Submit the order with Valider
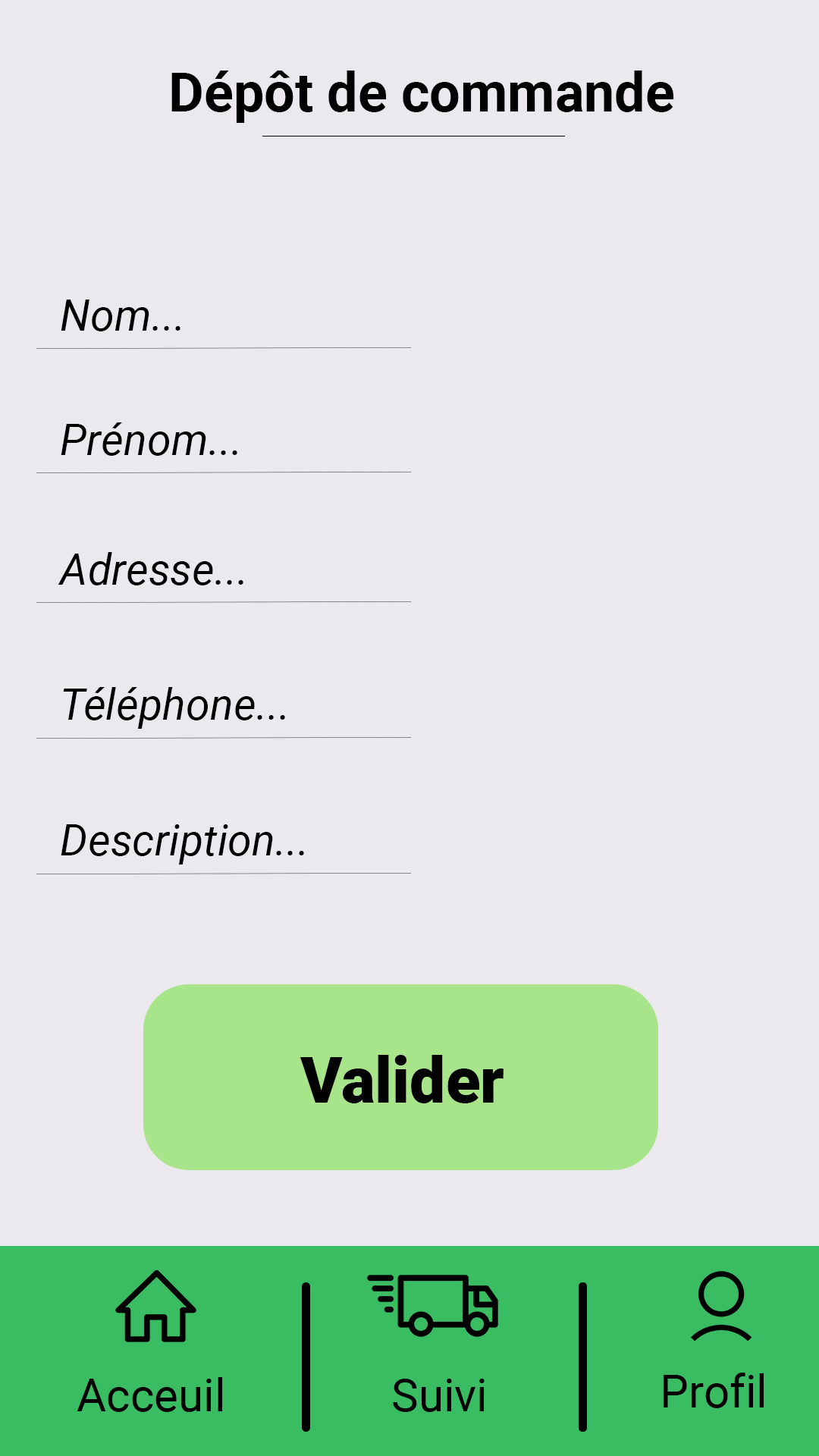 tap(400, 1077)
